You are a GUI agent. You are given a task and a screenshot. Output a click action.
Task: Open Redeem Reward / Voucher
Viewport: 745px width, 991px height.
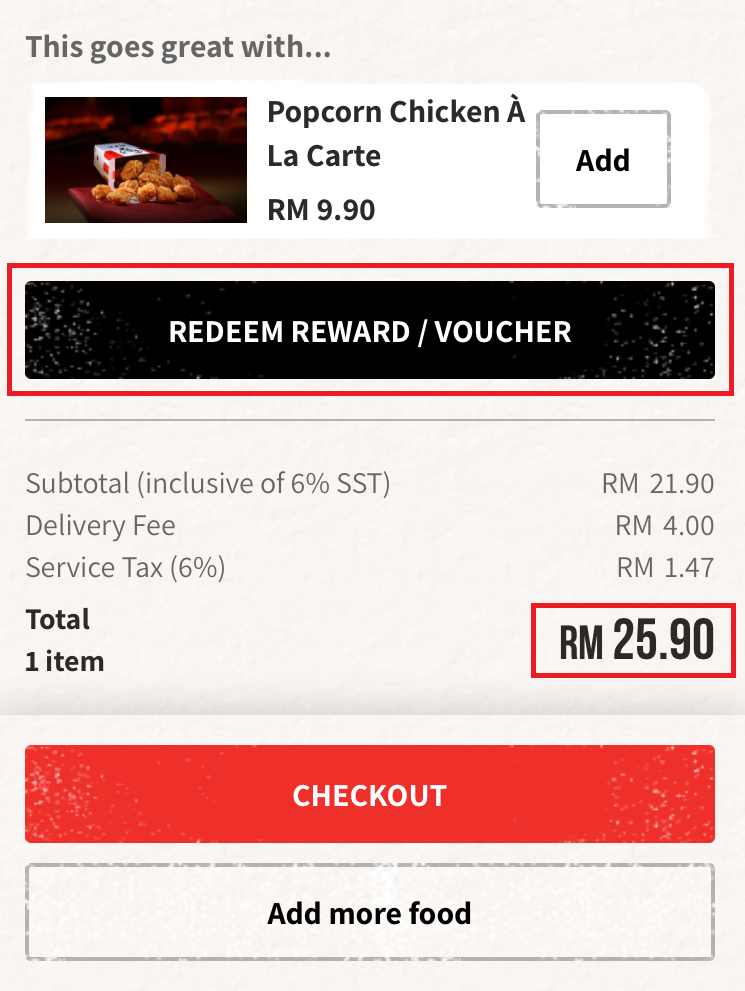[x=370, y=331]
